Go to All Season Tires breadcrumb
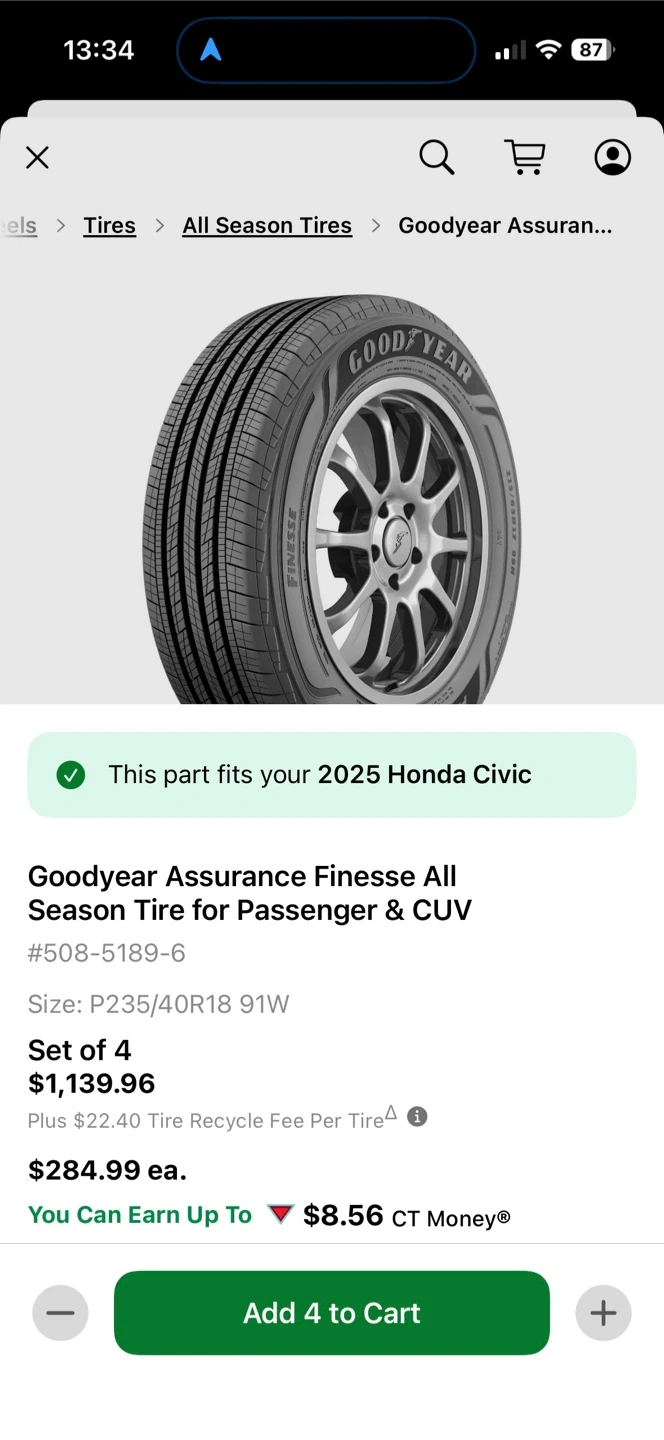The height and width of the screenshot is (1440, 664). (267, 226)
